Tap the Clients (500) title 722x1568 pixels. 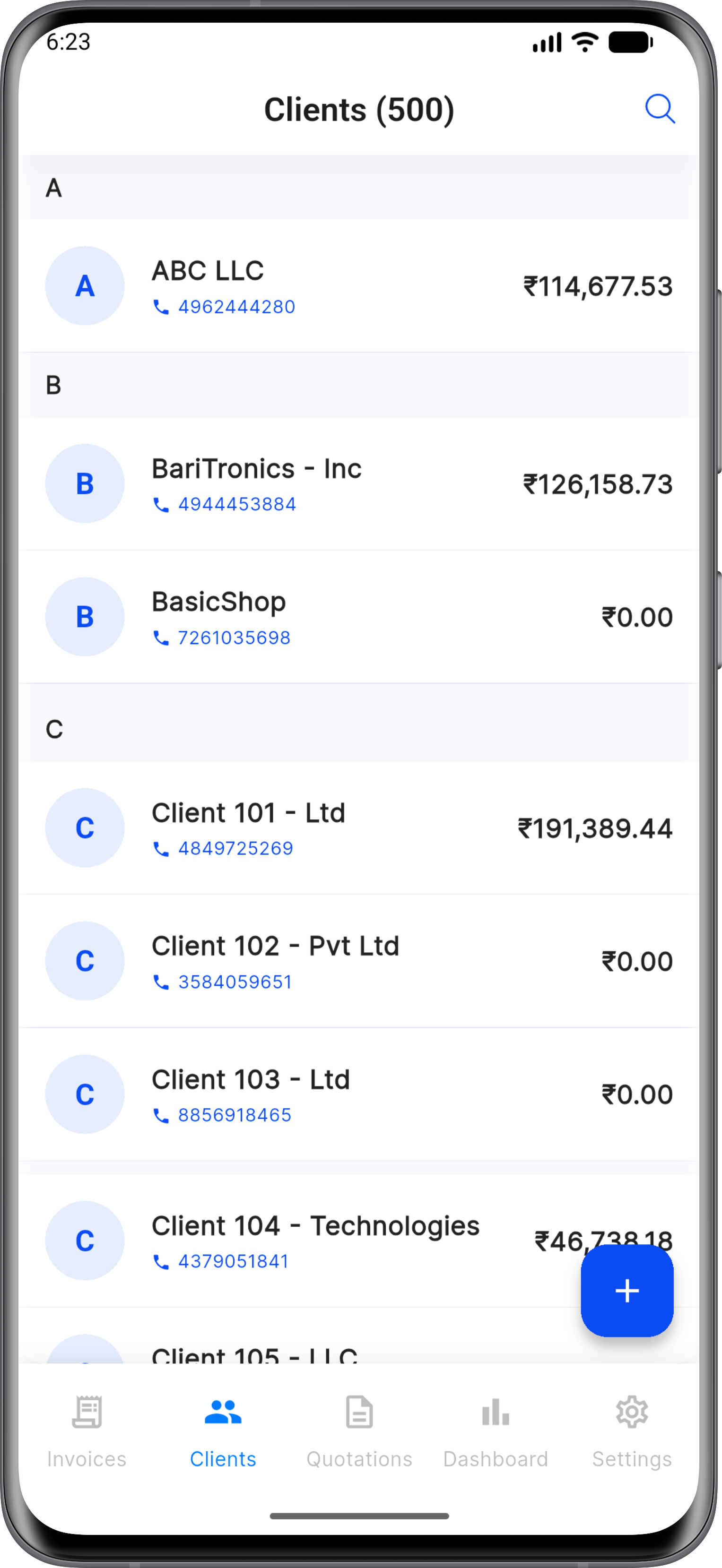[359, 110]
